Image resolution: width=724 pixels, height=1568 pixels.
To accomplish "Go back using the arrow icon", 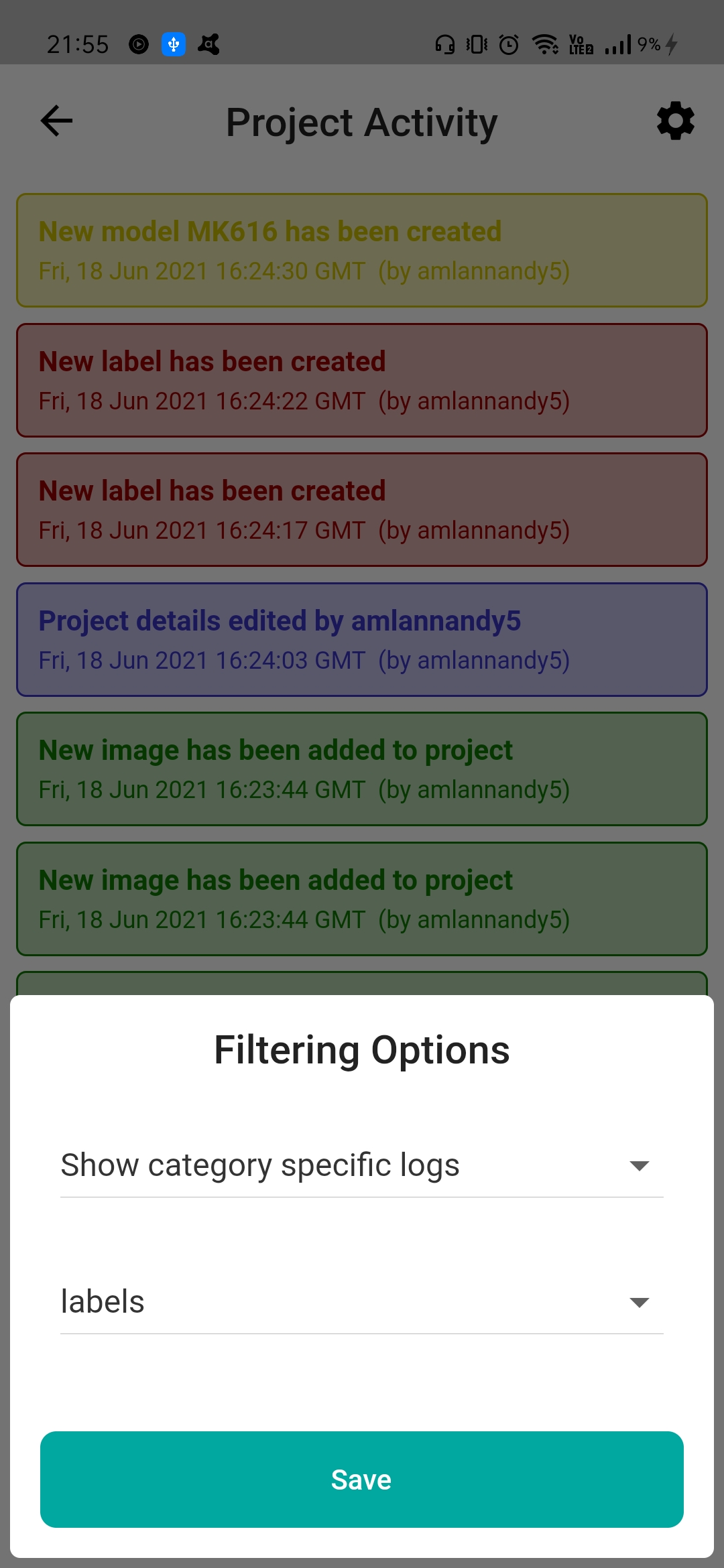I will (56, 121).
